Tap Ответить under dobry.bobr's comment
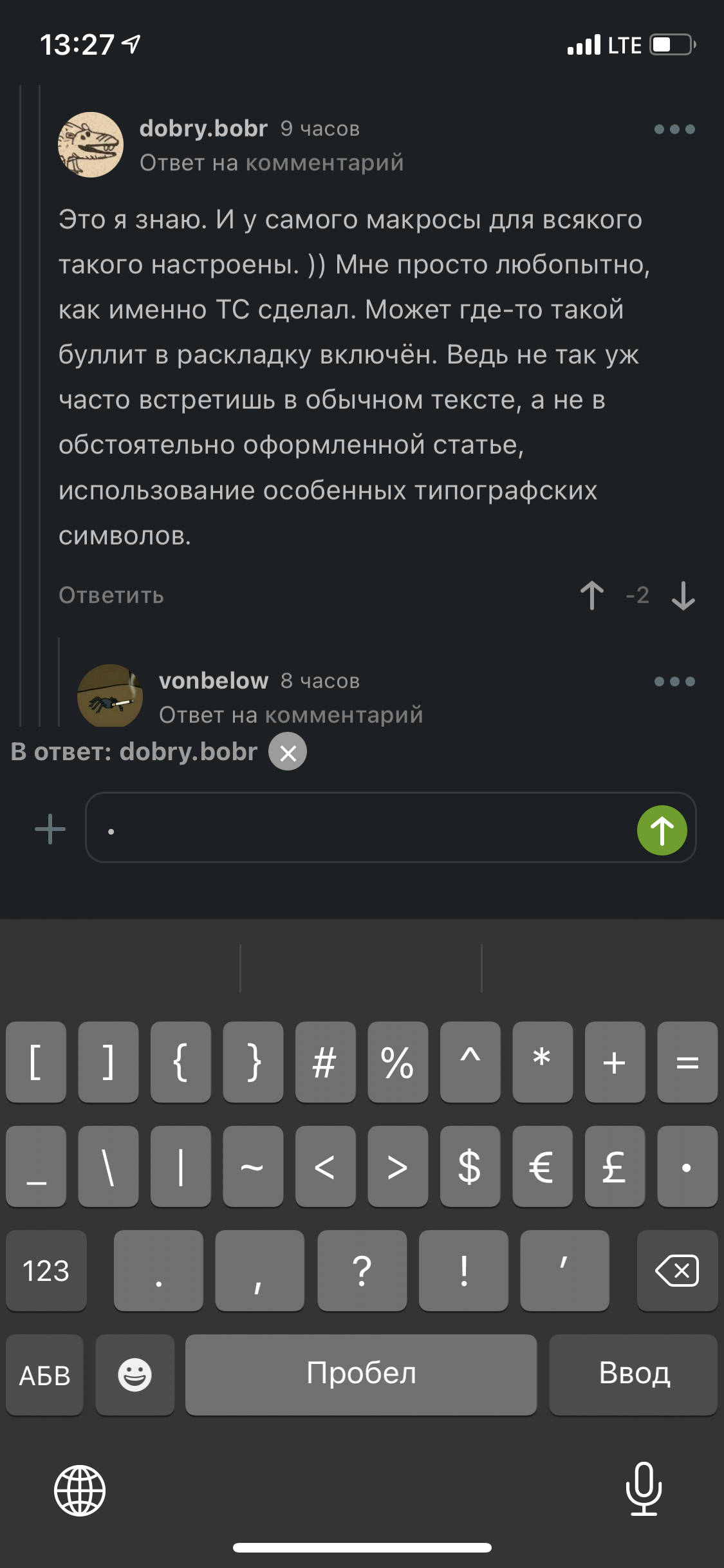Screen dimensions: 724x1568 (111, 595)
